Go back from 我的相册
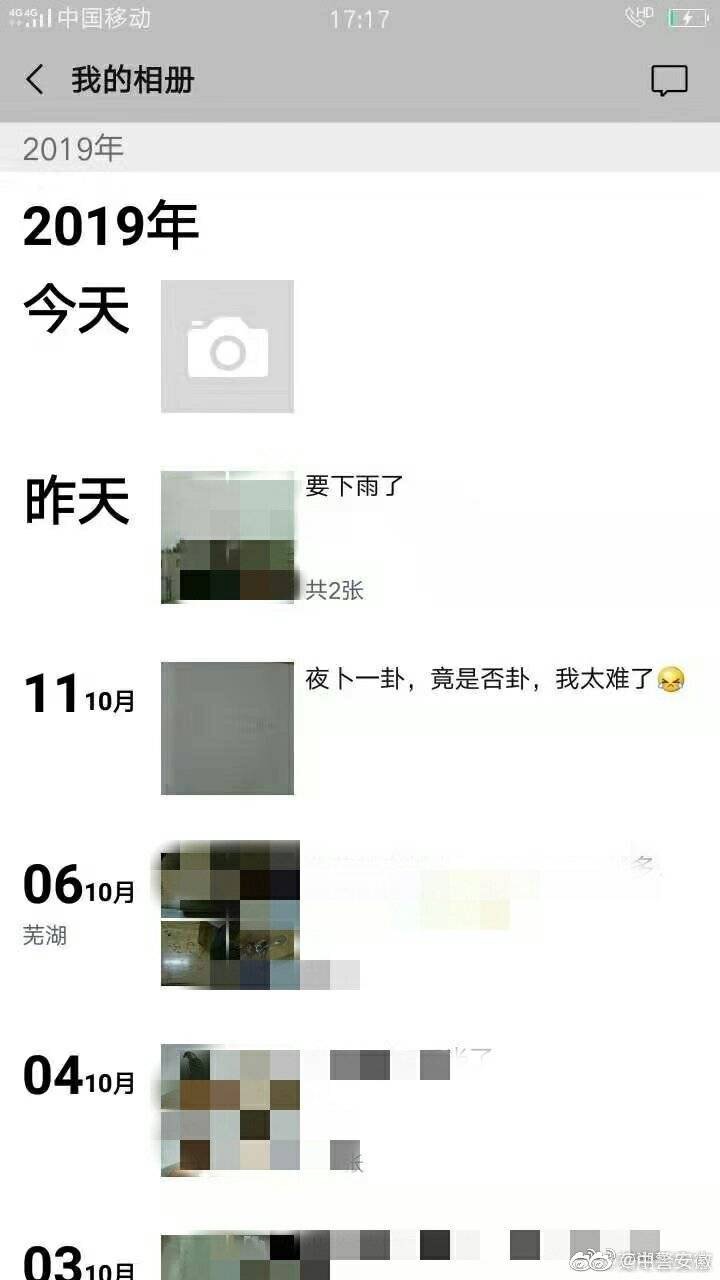The width and height of the screenshot is (720, 1280). 36,80
